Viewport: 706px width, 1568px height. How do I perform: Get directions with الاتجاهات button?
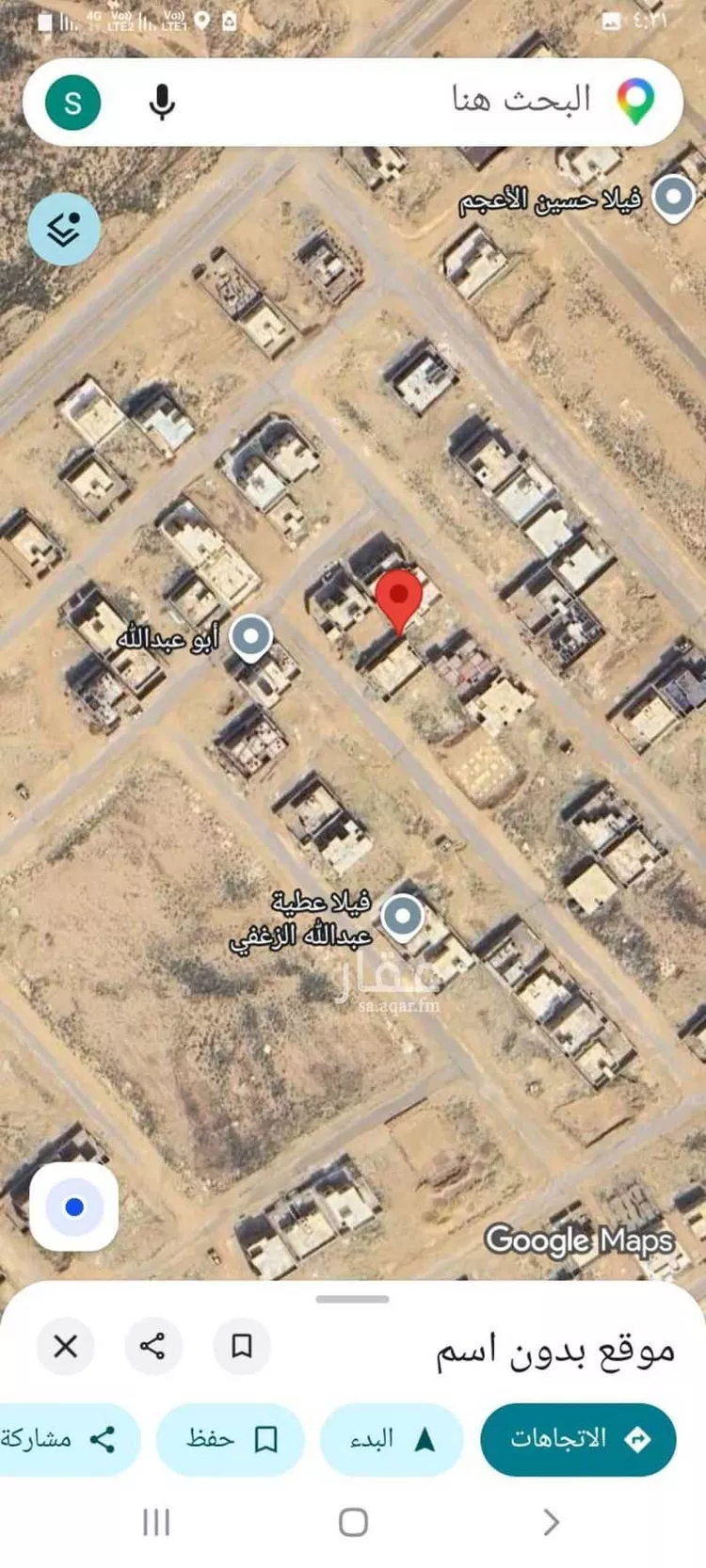pos(578,1439)
